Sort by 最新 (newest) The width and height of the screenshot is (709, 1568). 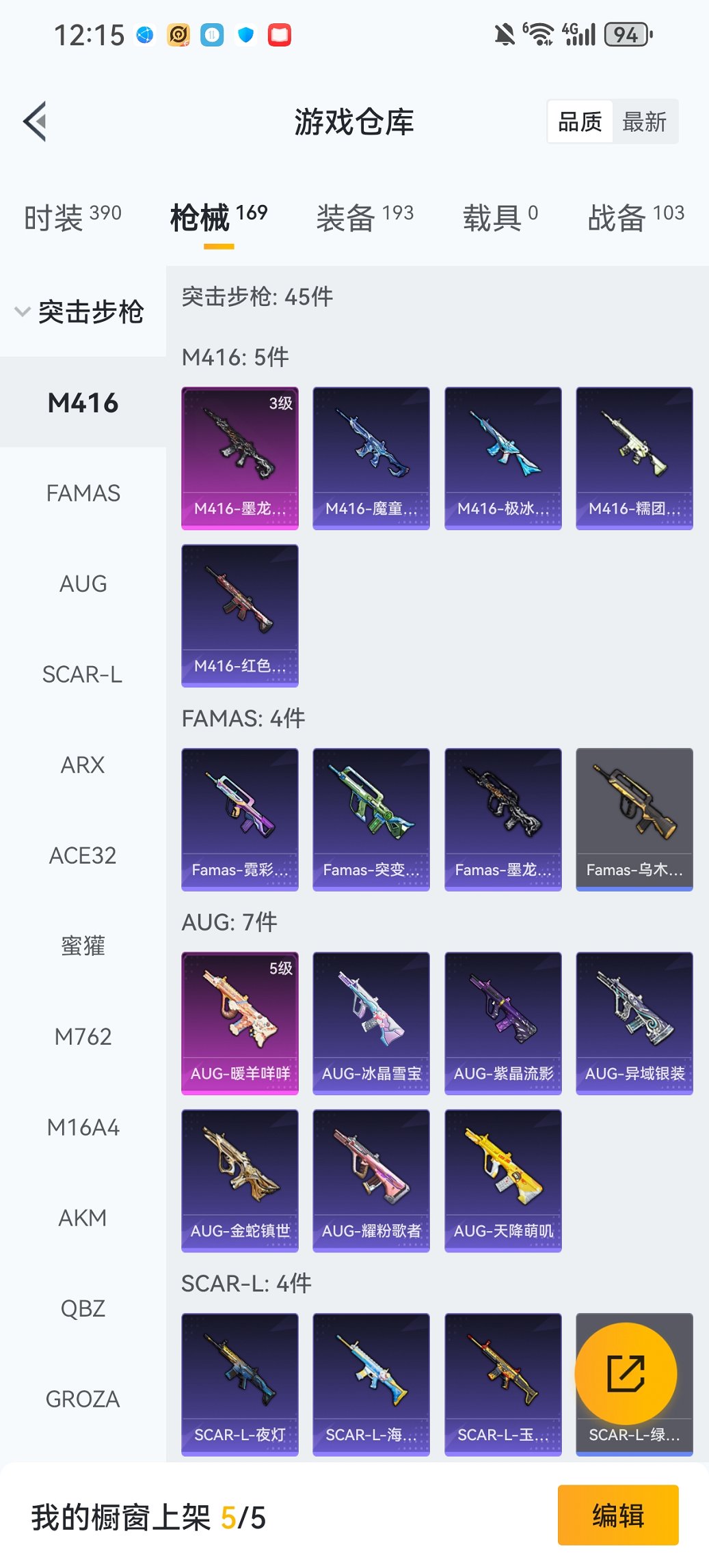point(644,122)
